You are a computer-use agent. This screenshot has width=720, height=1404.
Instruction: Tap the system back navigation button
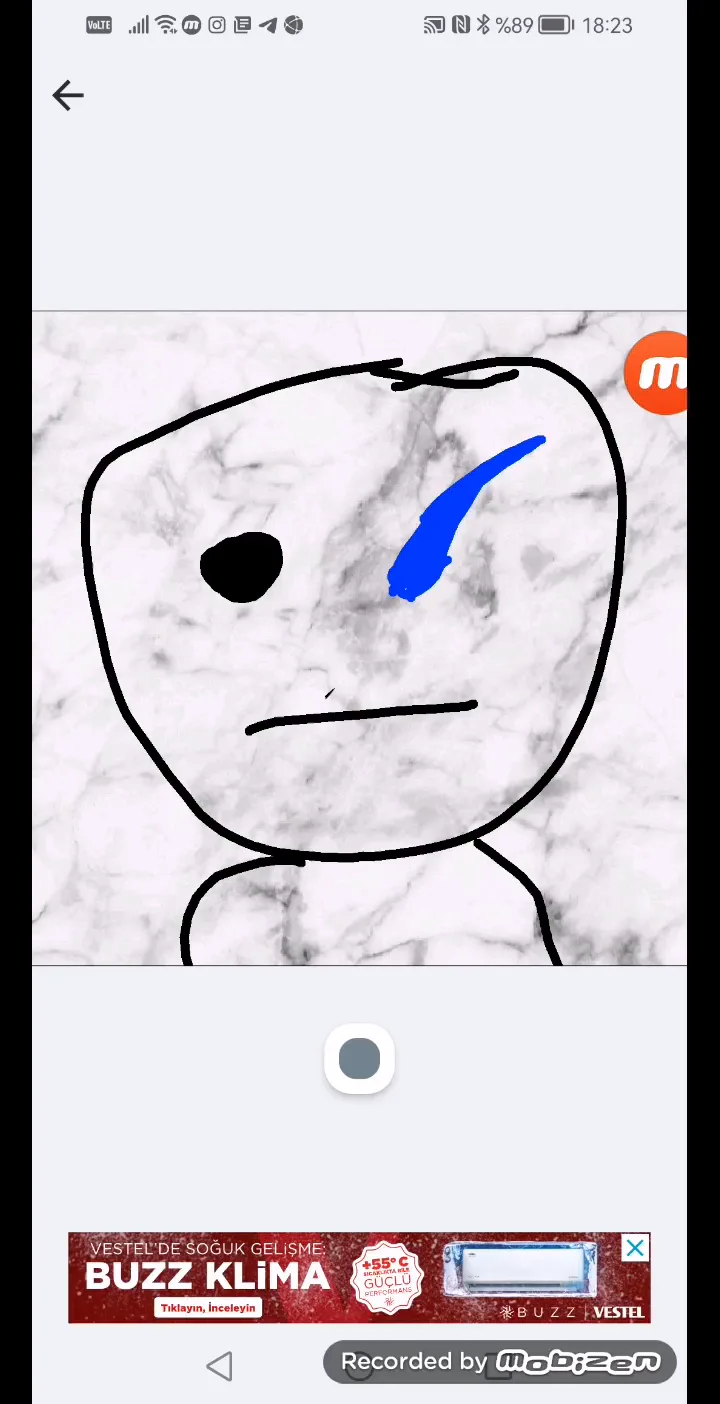[220, 1366]
